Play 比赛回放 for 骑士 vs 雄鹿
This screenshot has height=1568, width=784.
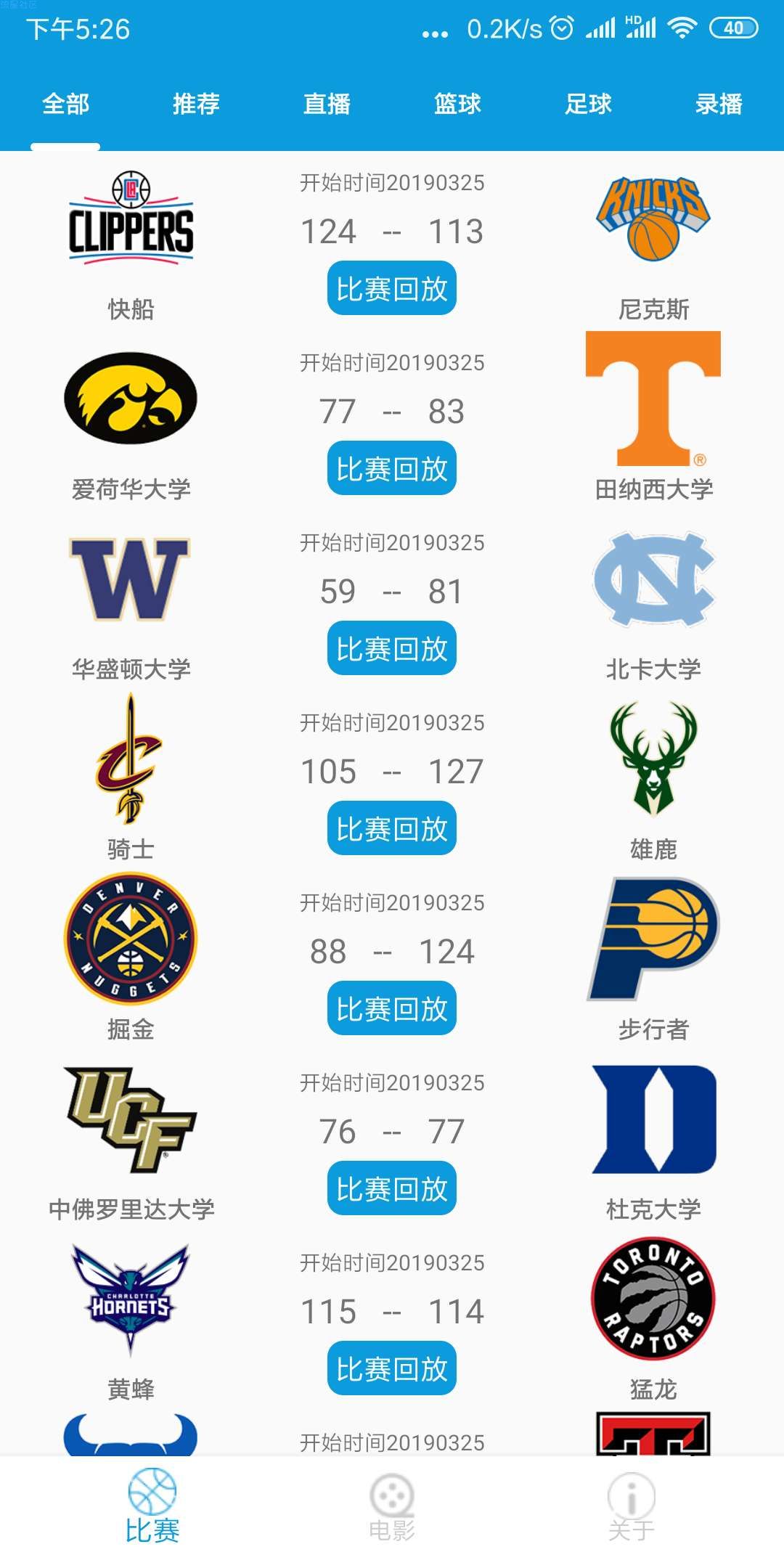[392, 829]
